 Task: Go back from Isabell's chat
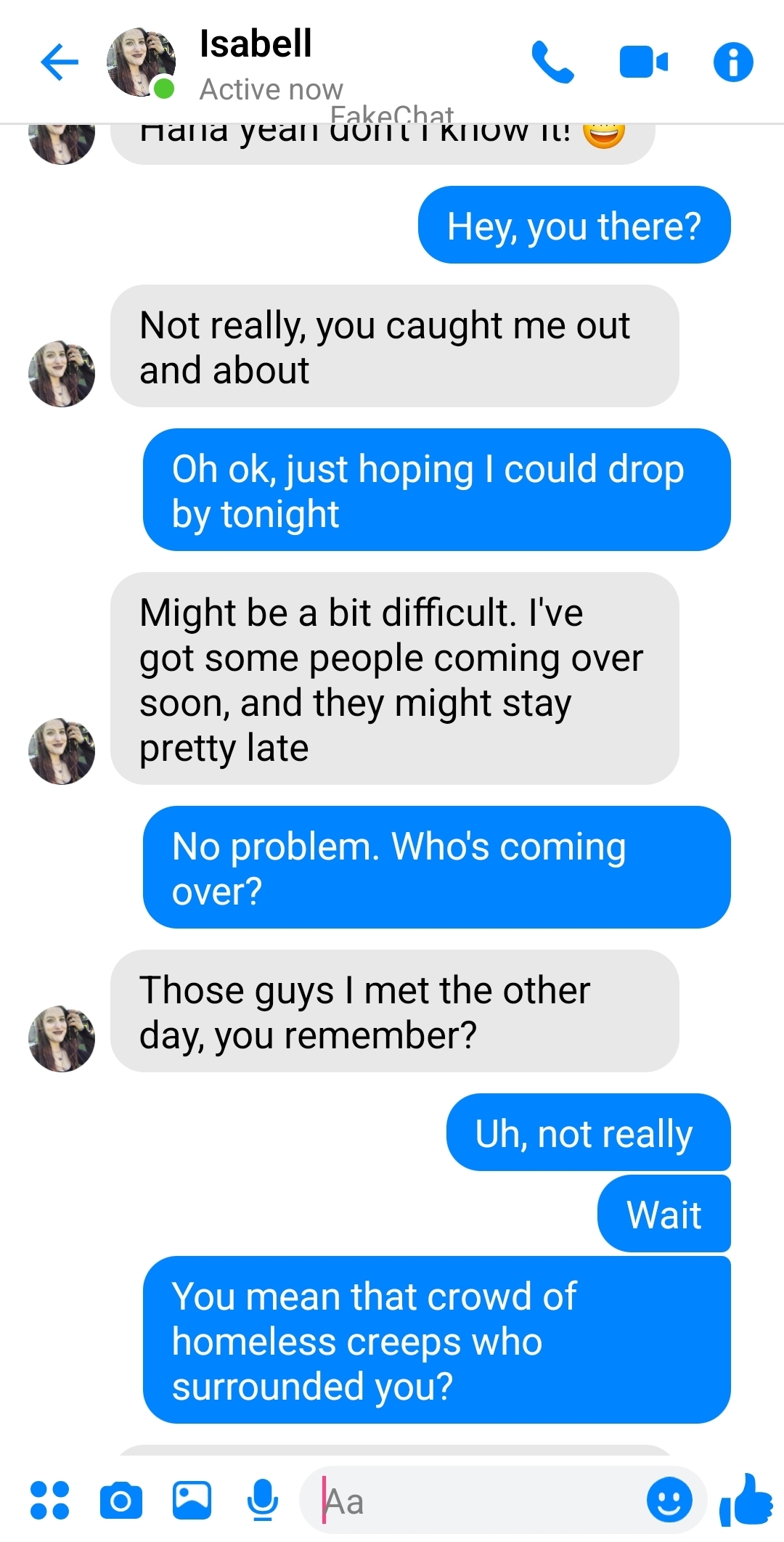click(60, 62)
